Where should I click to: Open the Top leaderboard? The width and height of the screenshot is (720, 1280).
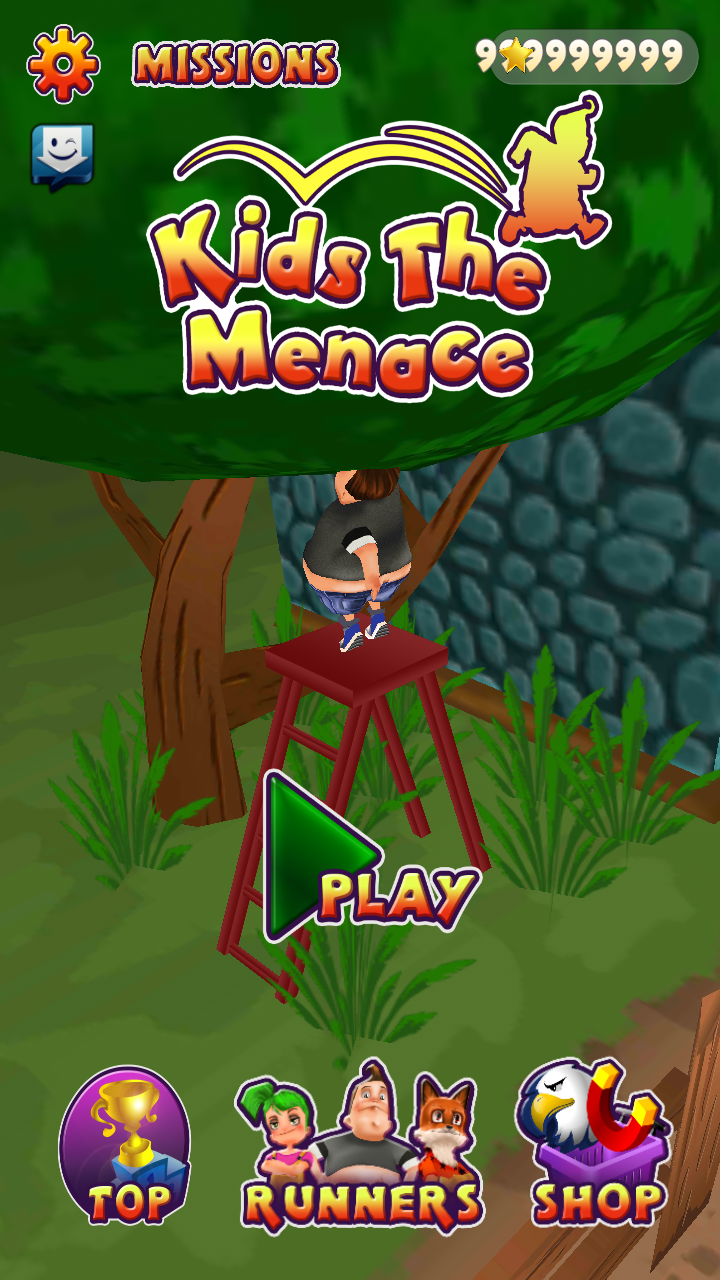coord(125,1149)
